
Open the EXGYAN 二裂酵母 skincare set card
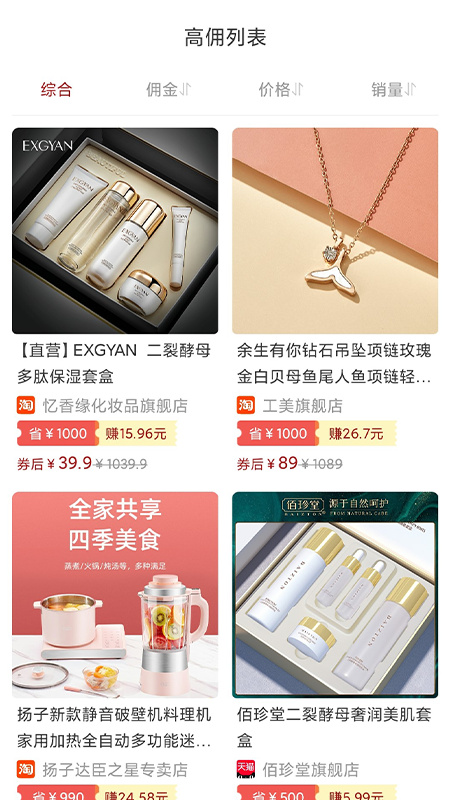click(115, 301)
